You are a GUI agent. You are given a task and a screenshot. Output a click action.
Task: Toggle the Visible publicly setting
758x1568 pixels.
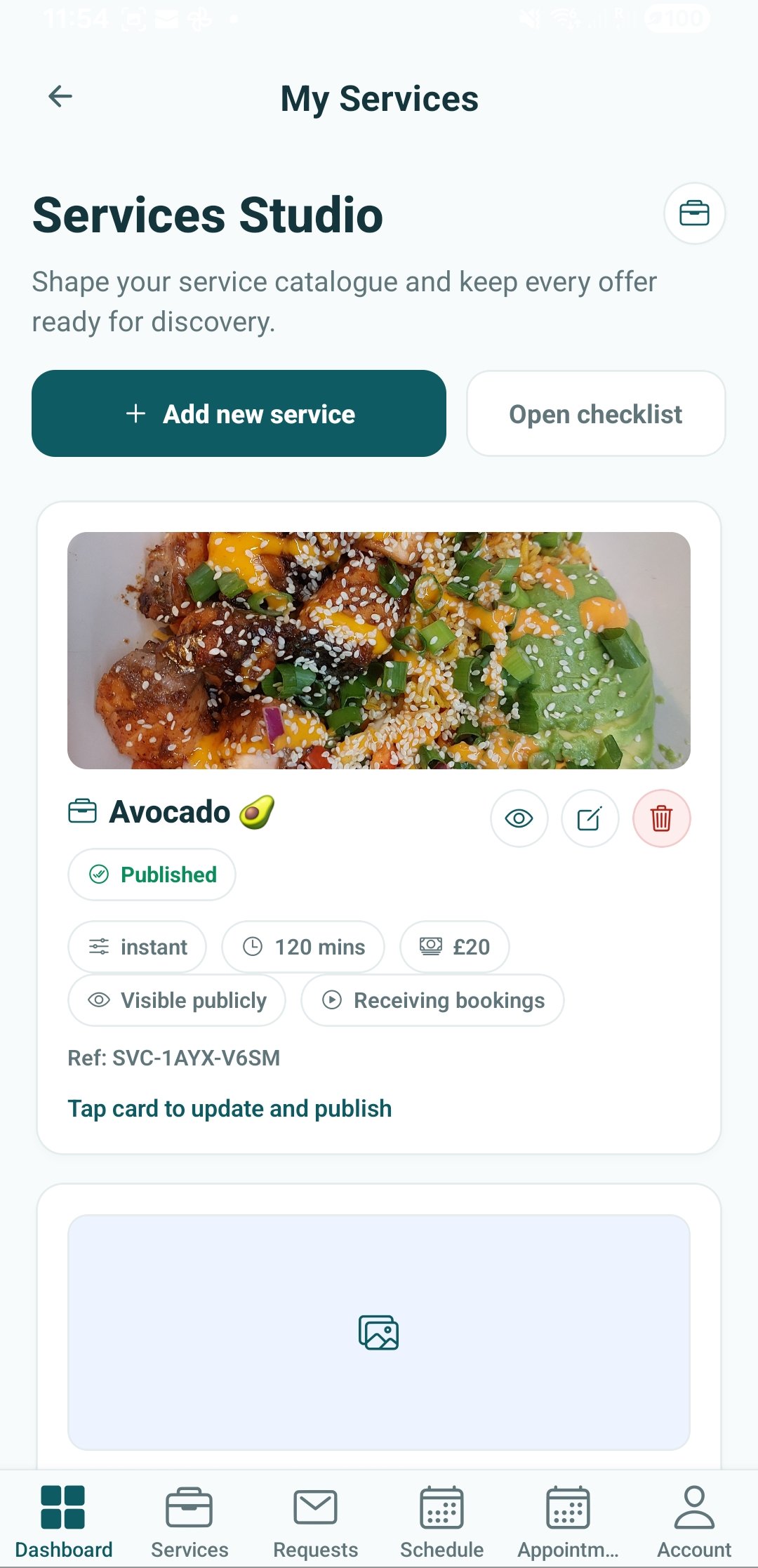(x=176, y=1000)
